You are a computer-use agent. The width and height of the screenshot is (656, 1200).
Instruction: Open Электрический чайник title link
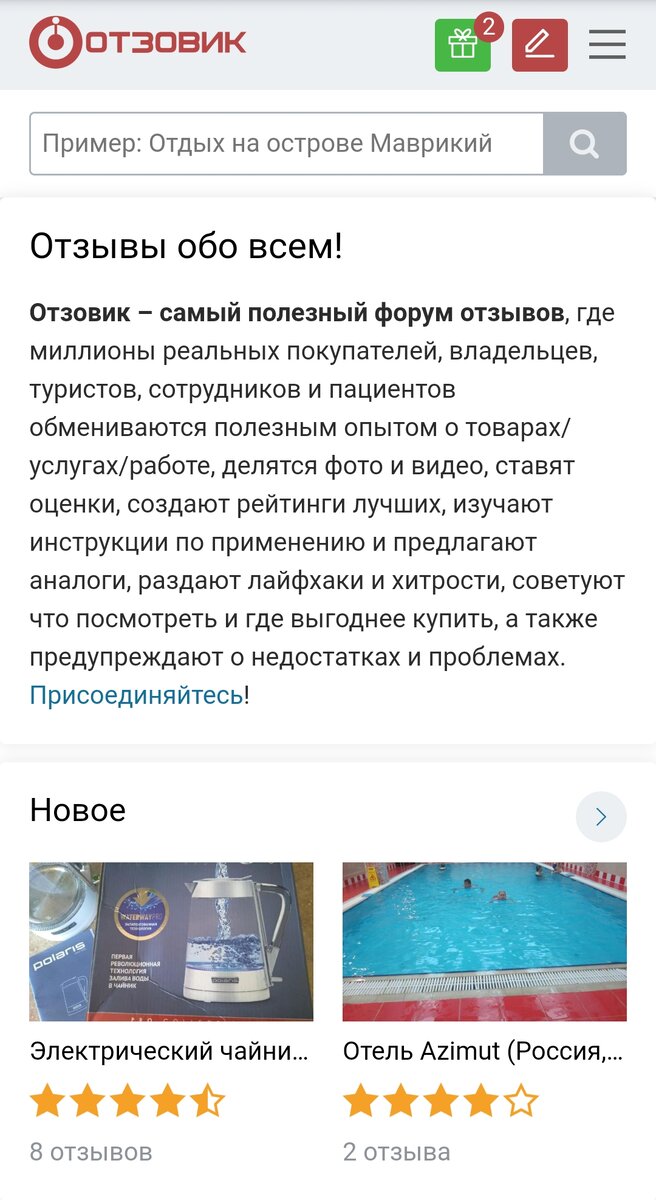[x=169, y=1051]
